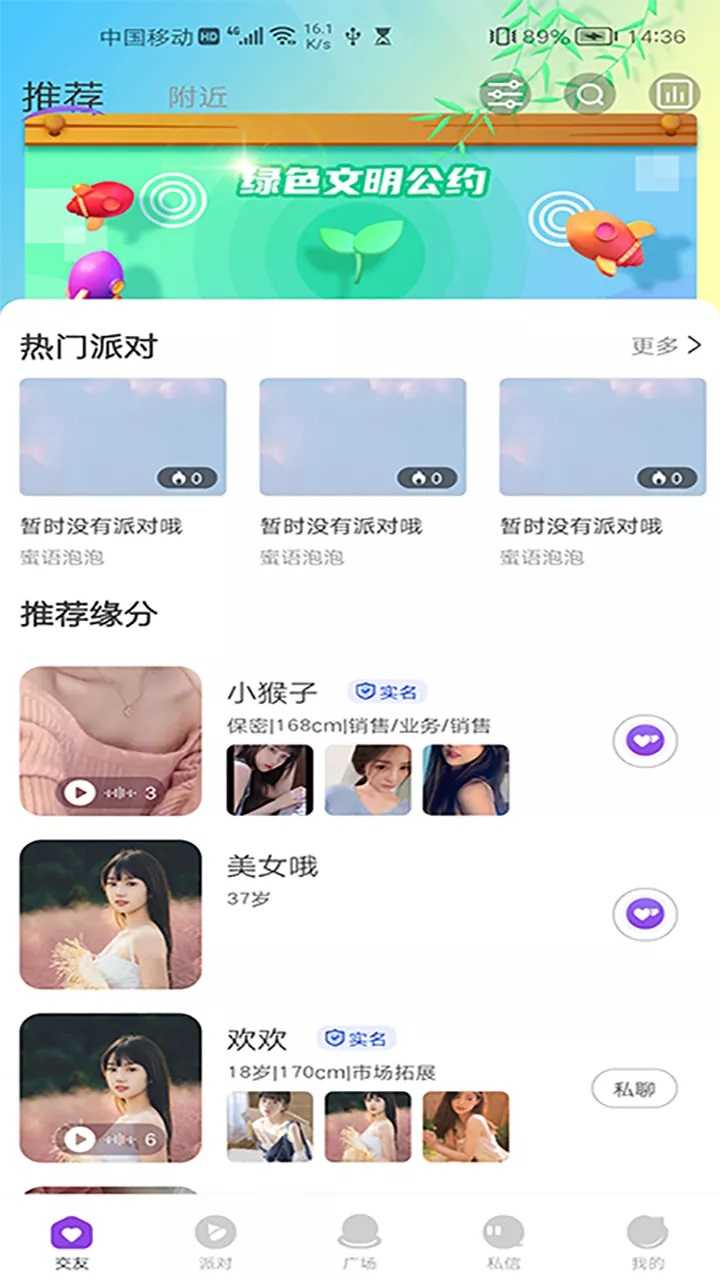Open the ranking chart icon
This screenshot has height=1280, width=720.
pyautogui.click(x=675, y=95)
